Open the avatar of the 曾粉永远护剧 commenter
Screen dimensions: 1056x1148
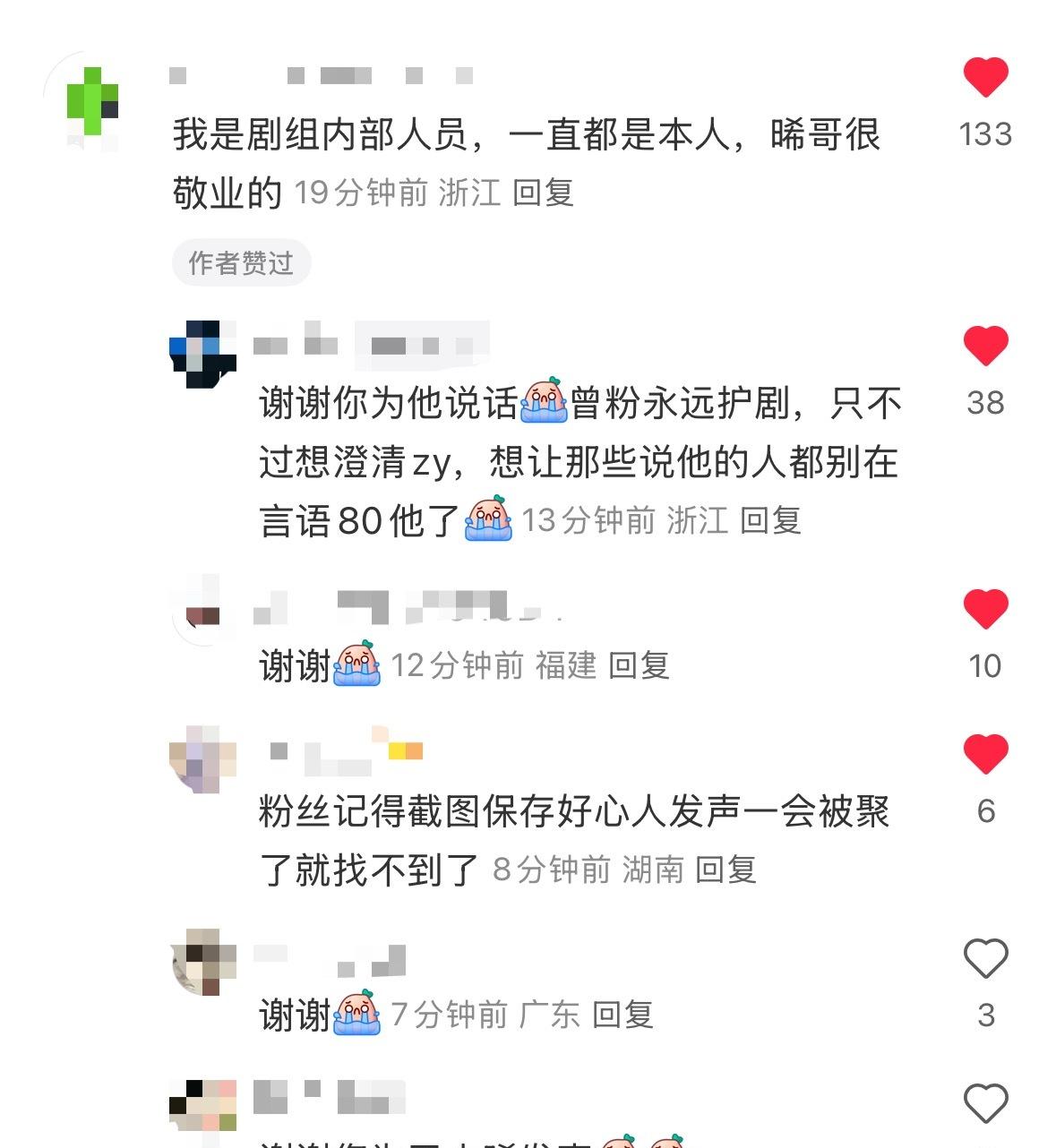[203, 354]
